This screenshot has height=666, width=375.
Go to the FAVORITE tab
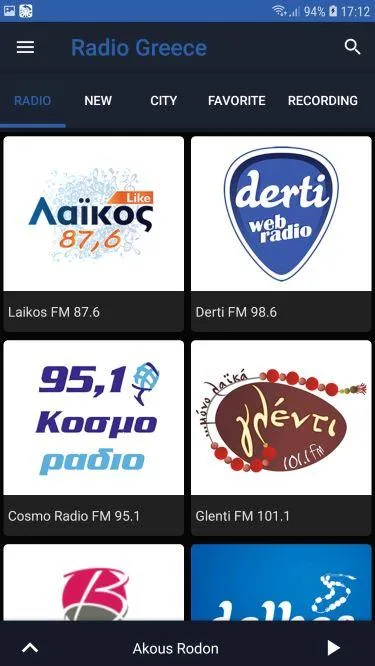[237, 101]
